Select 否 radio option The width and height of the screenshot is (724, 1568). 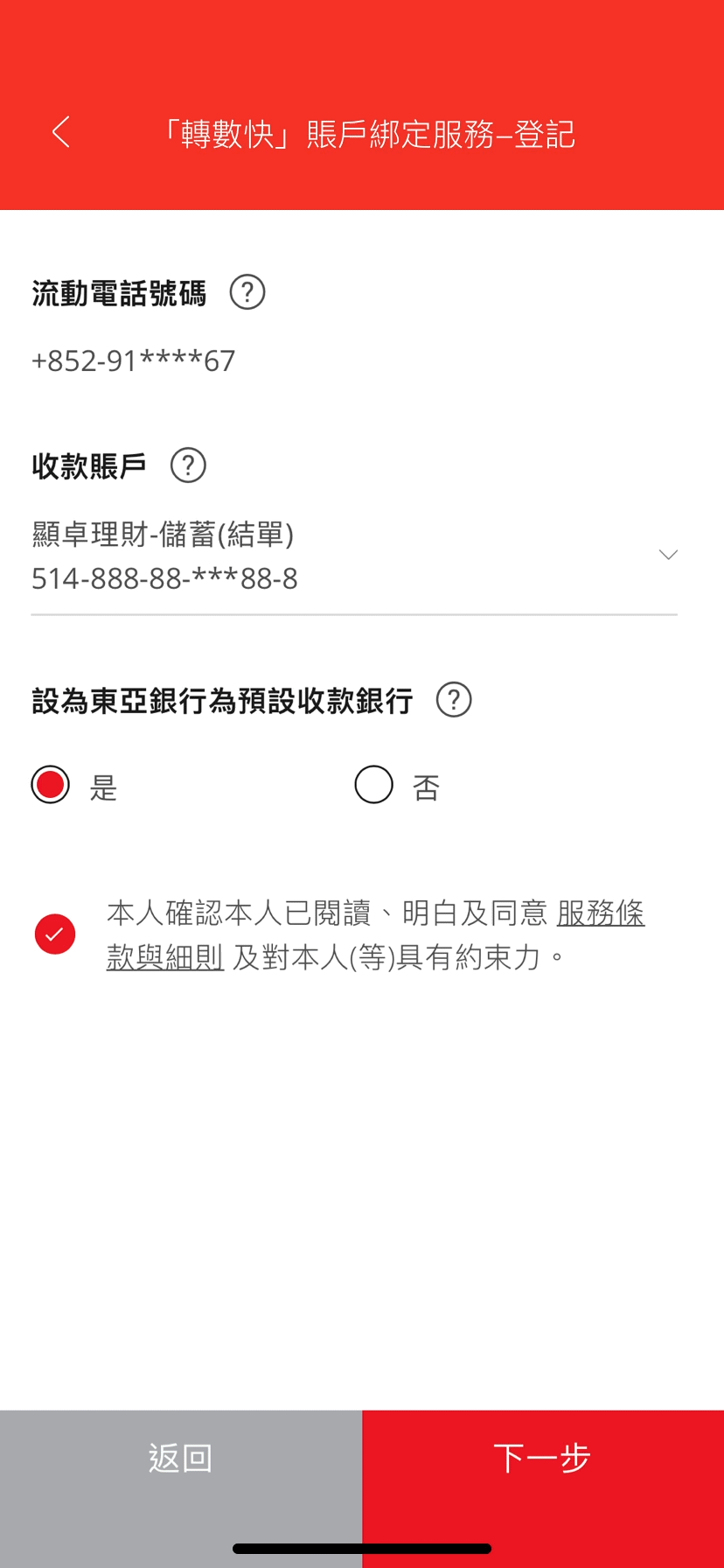[373, 785]
